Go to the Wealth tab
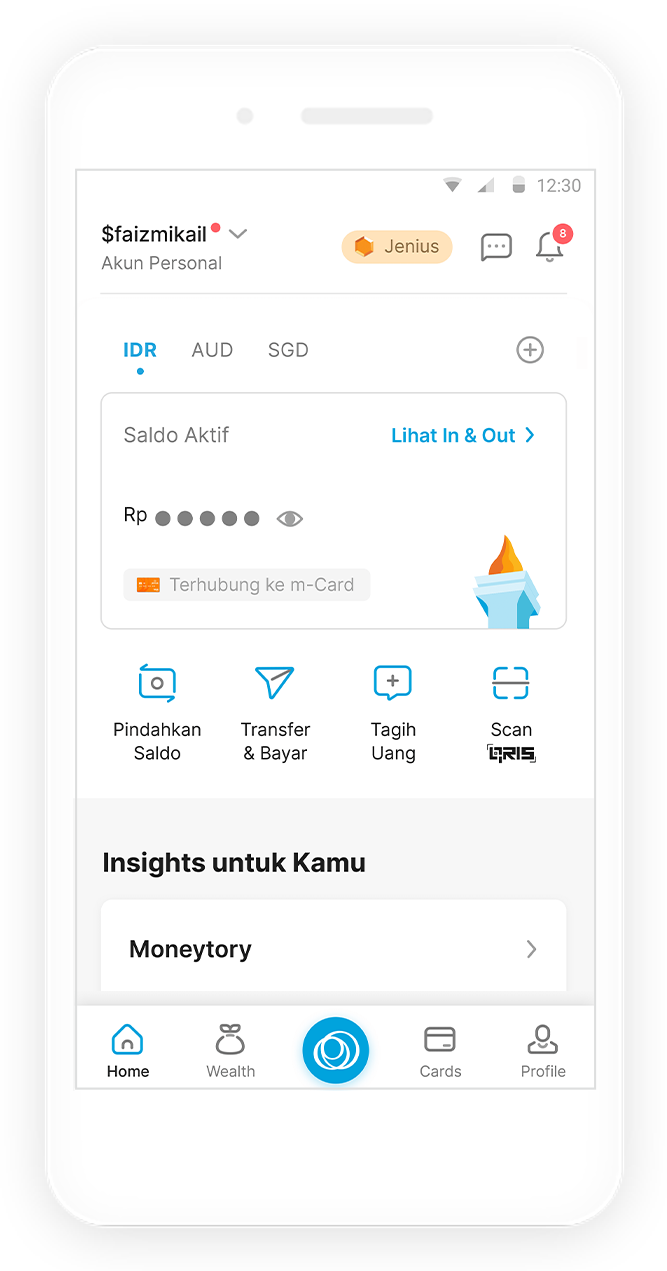 [230, 1051]
